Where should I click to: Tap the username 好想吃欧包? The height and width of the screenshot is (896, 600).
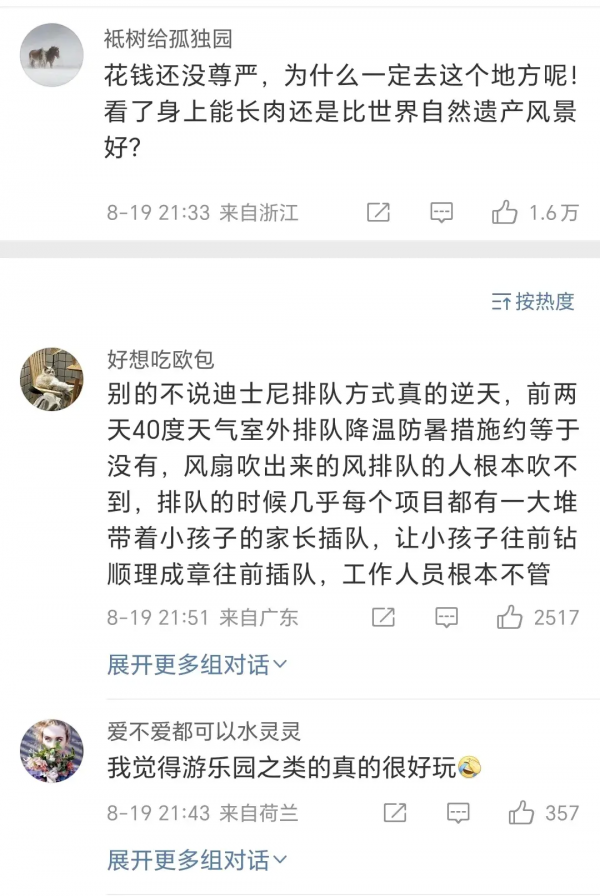tap(160, 360)
